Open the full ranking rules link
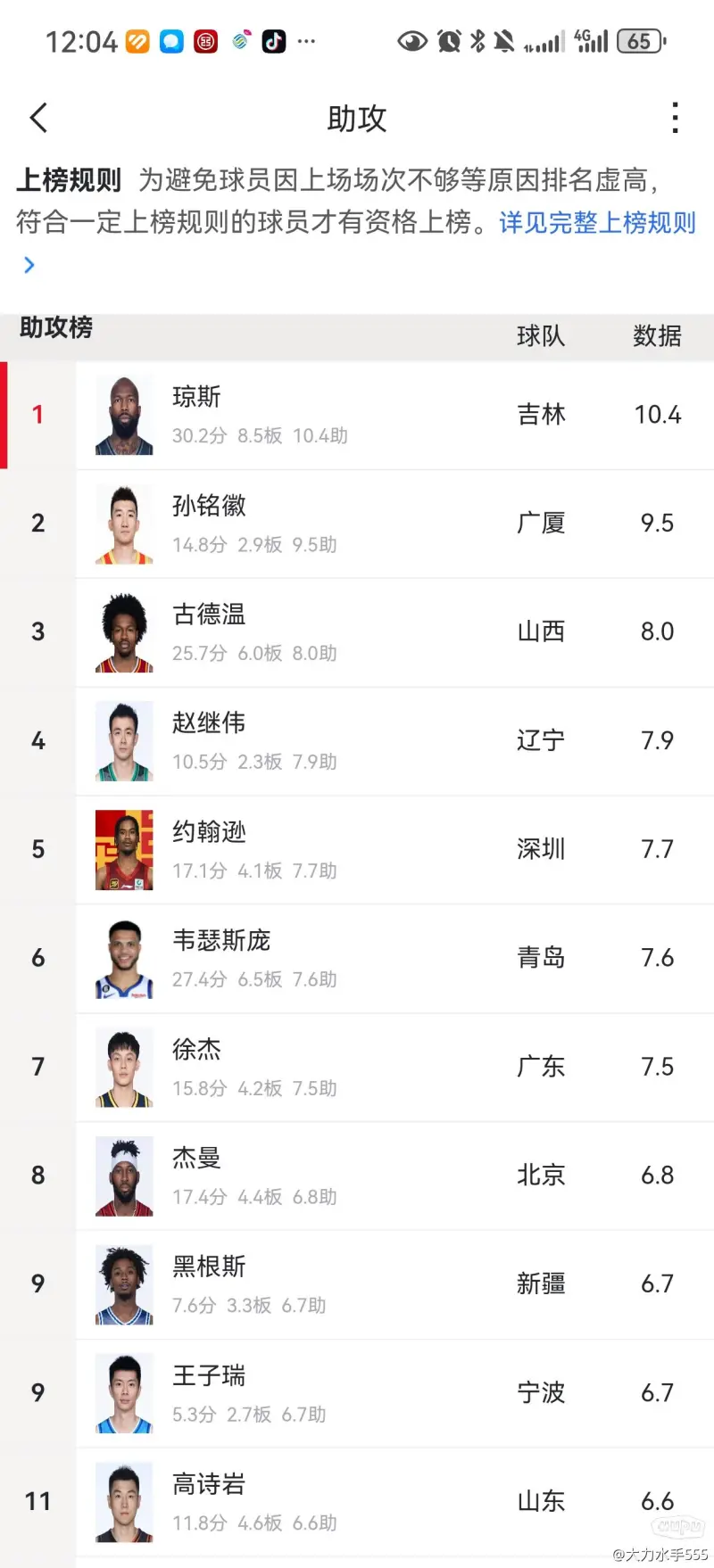The height and width of the screenshot is (1568, 714). [x=596, y=222]
